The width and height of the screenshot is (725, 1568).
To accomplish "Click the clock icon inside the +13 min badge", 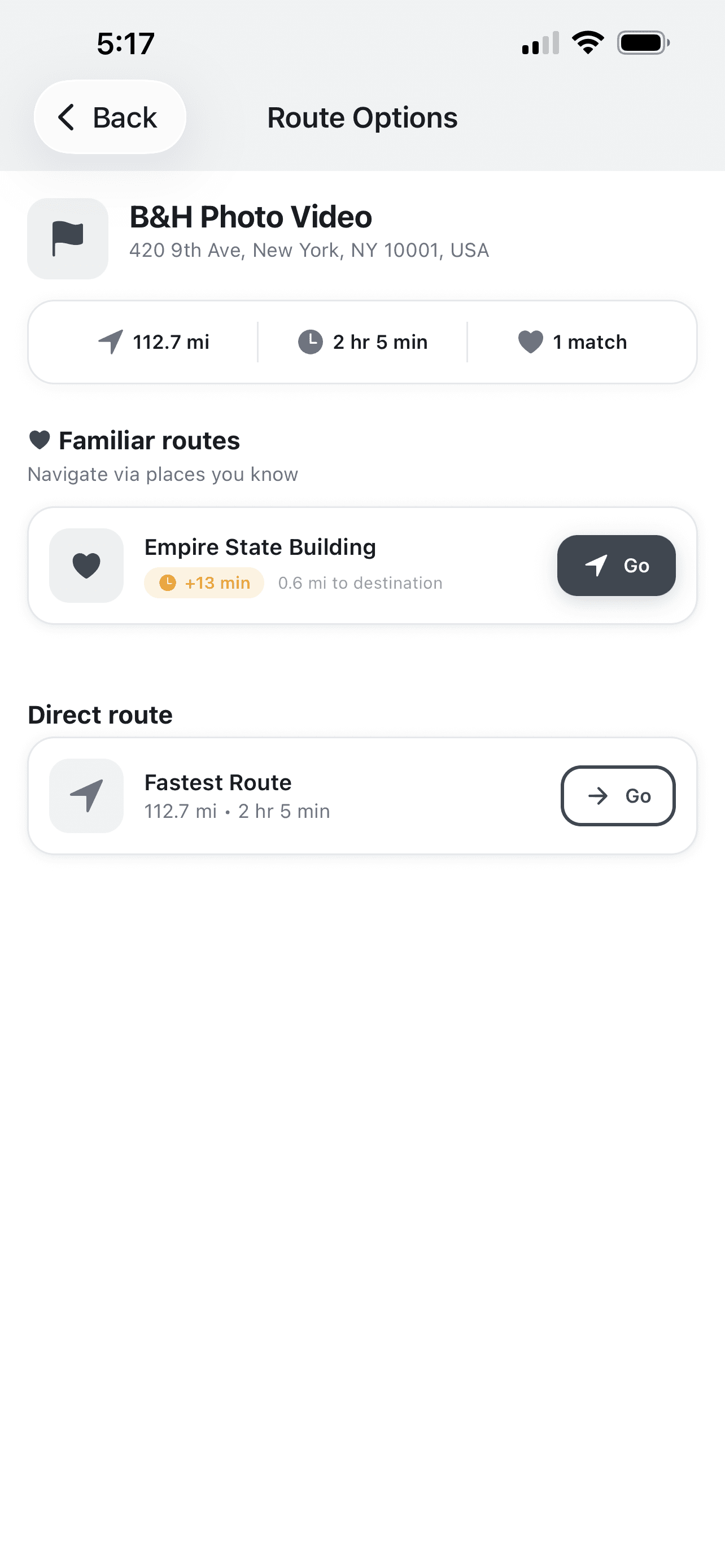I will (169, 582).
